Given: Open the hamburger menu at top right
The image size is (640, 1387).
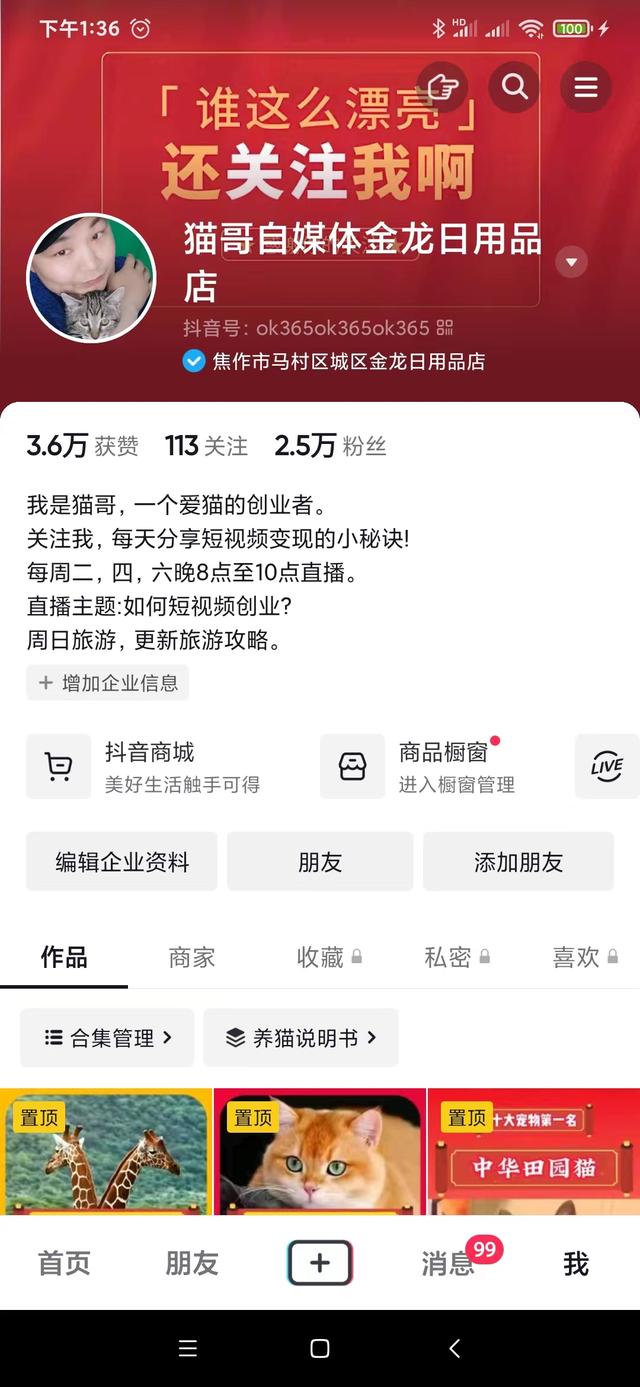Looking at the screenshot, I should pyautogui.click(x=586, y=87).
